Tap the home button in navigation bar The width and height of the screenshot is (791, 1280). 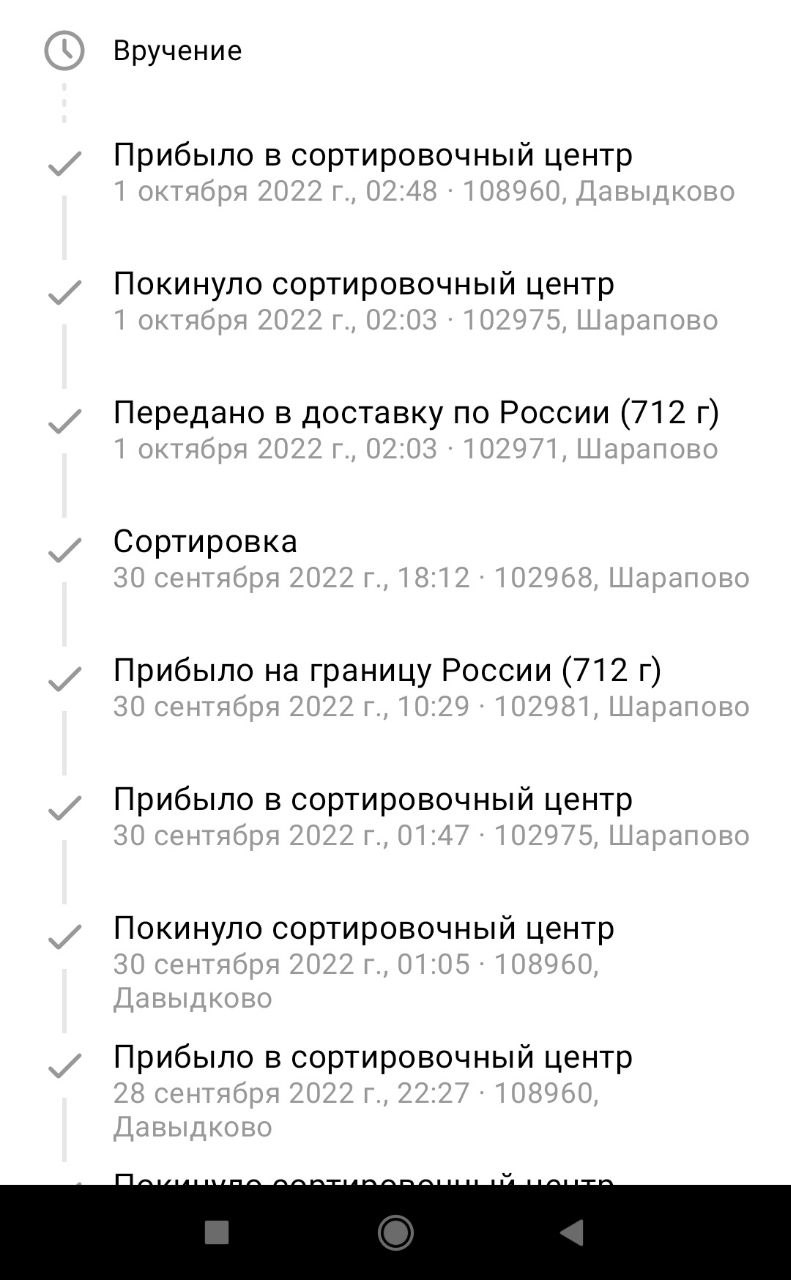pyautogui.click(x=396, y=1232)
